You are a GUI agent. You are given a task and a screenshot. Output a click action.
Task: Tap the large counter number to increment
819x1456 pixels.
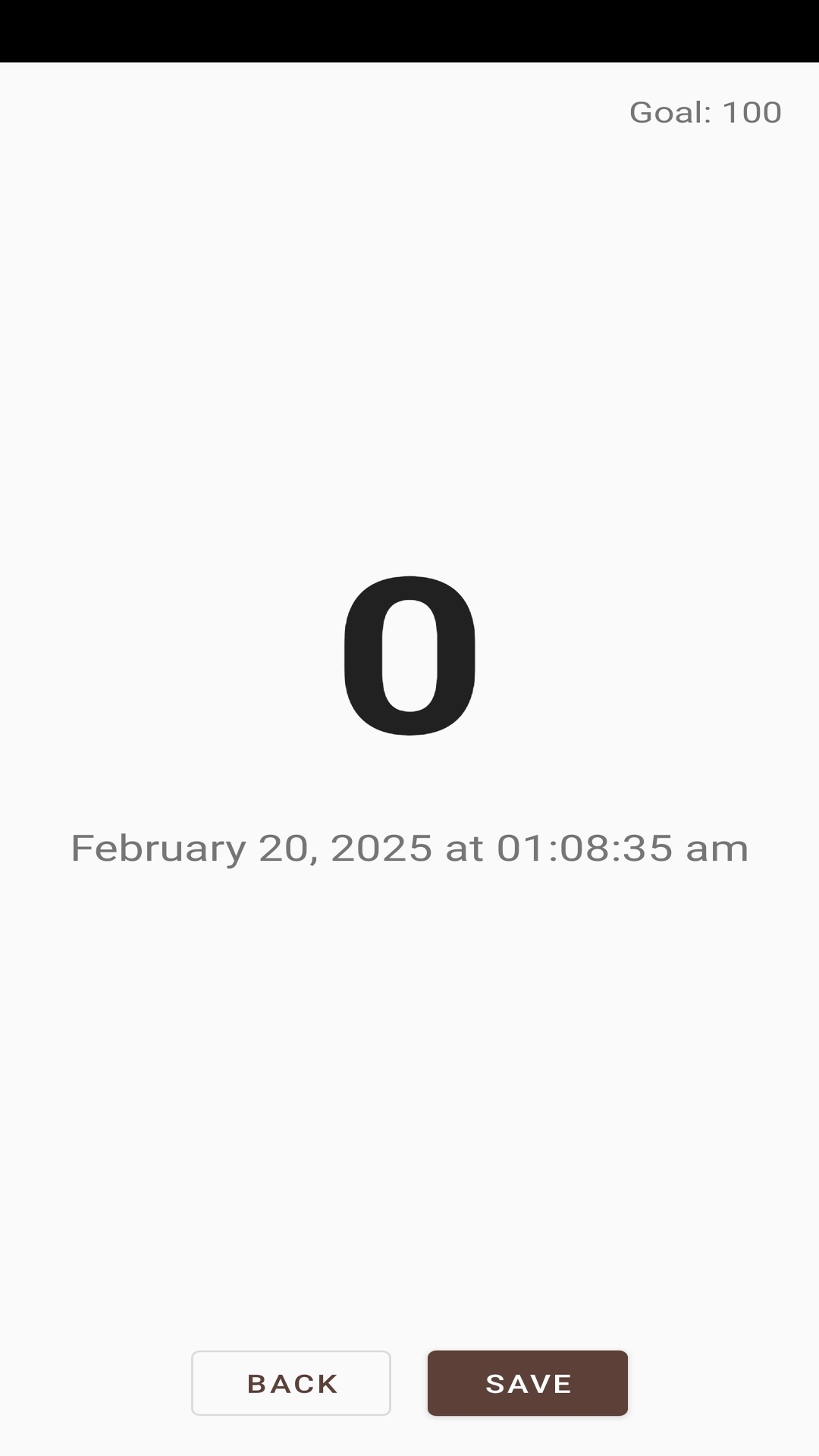point(409,656)
